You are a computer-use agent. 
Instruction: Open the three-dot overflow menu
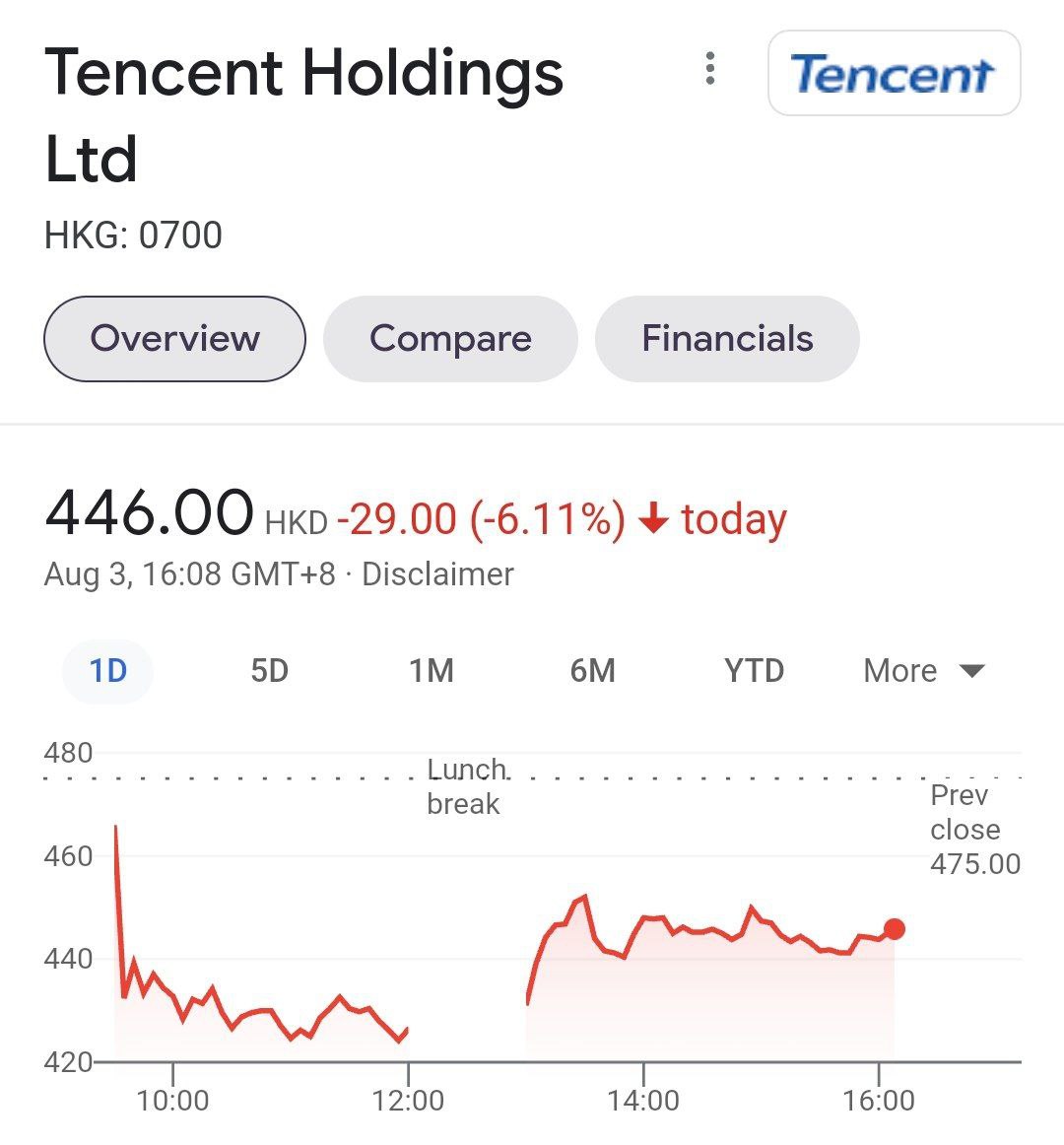click(x=709, y=70)
